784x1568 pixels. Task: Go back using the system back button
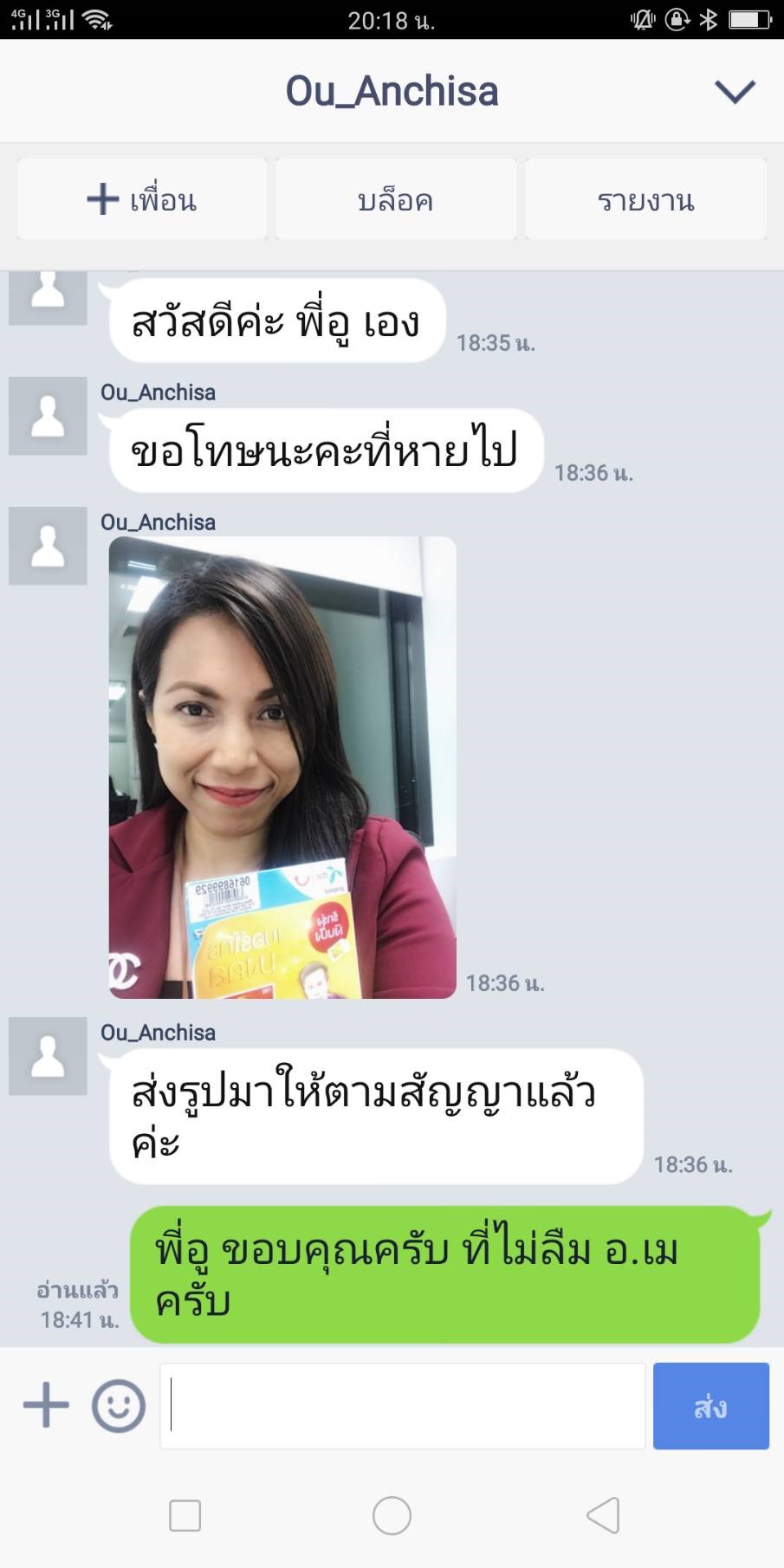pos(603,1515)
